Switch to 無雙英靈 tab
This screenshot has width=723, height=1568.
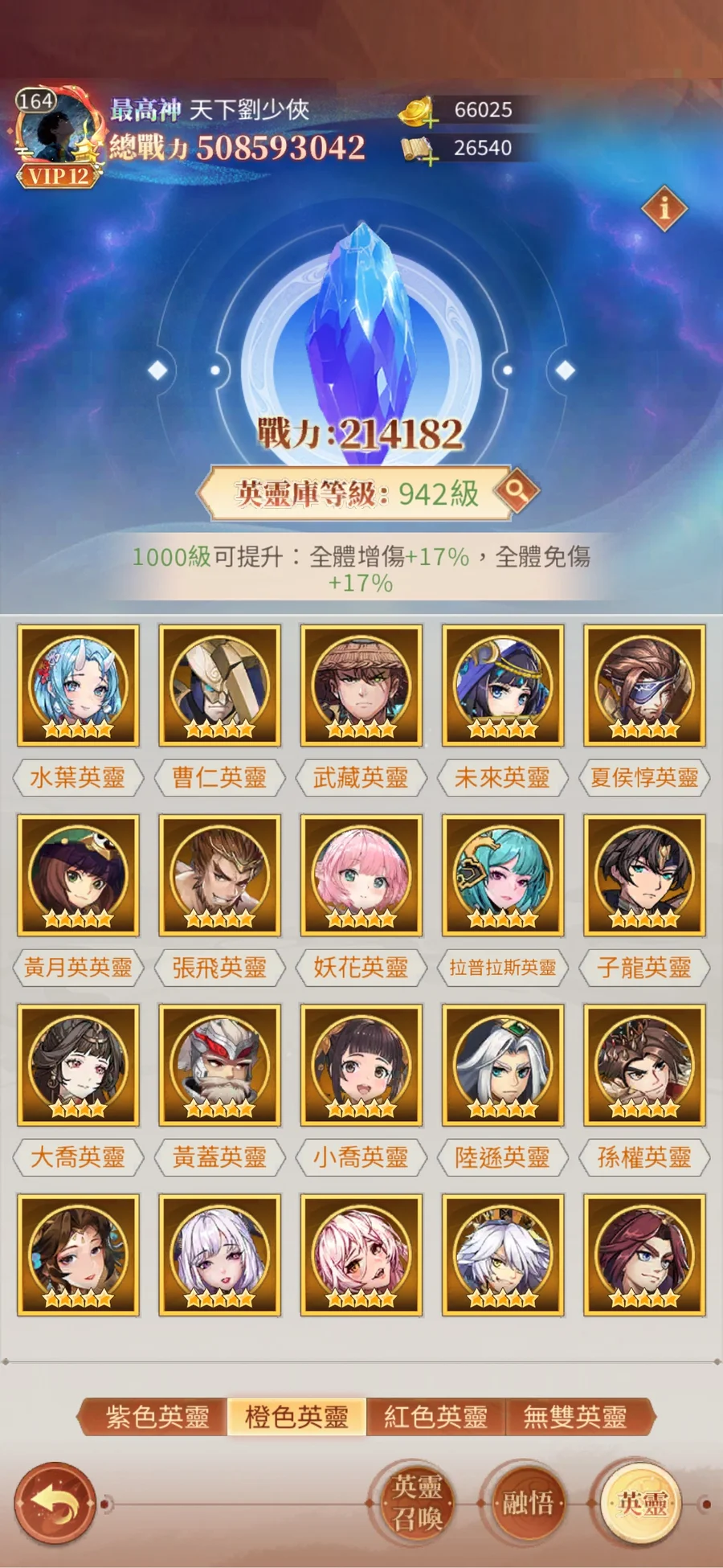[x=574, y=1416]
